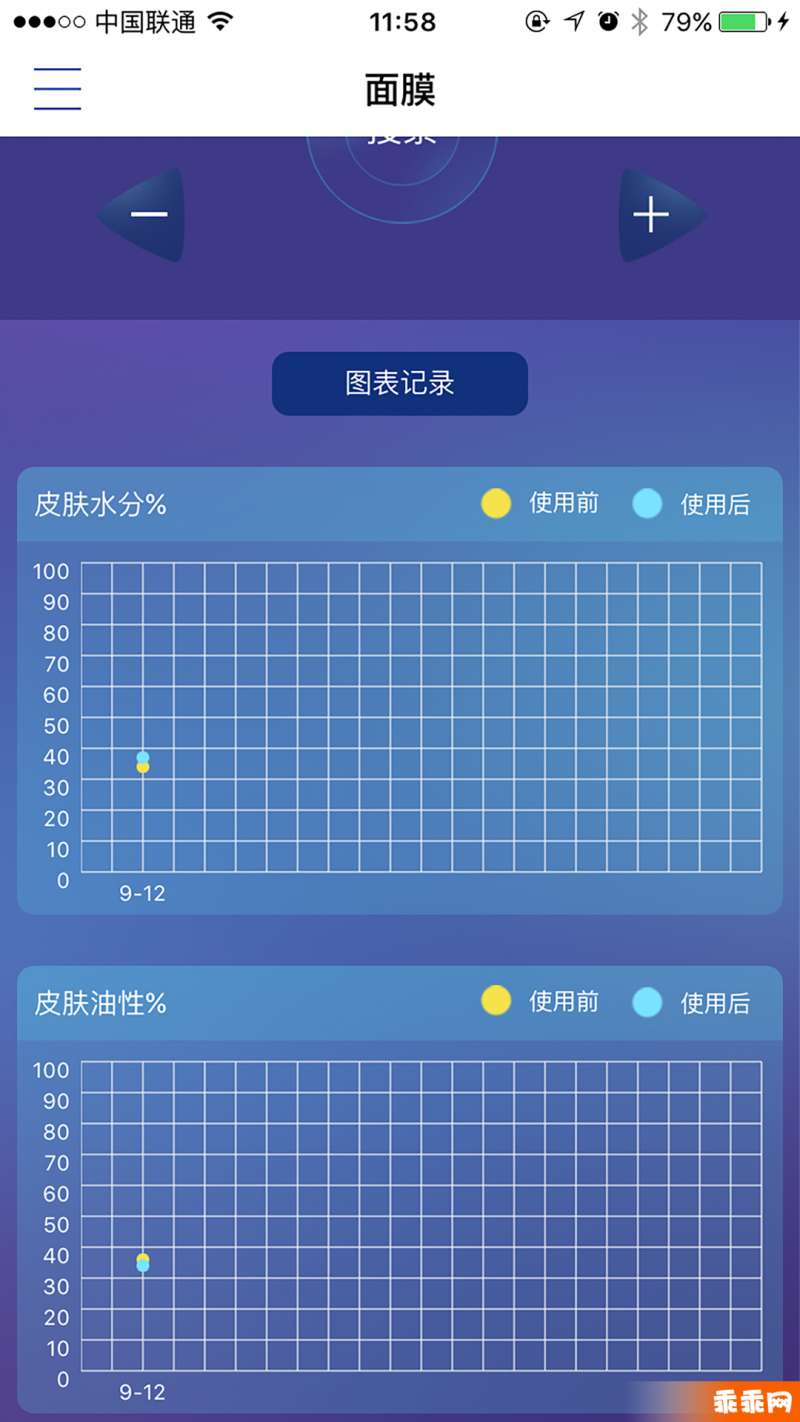This screenshot has width=800, height=1422.
Task: Open the hamburger menu
Action: point(57,89)
